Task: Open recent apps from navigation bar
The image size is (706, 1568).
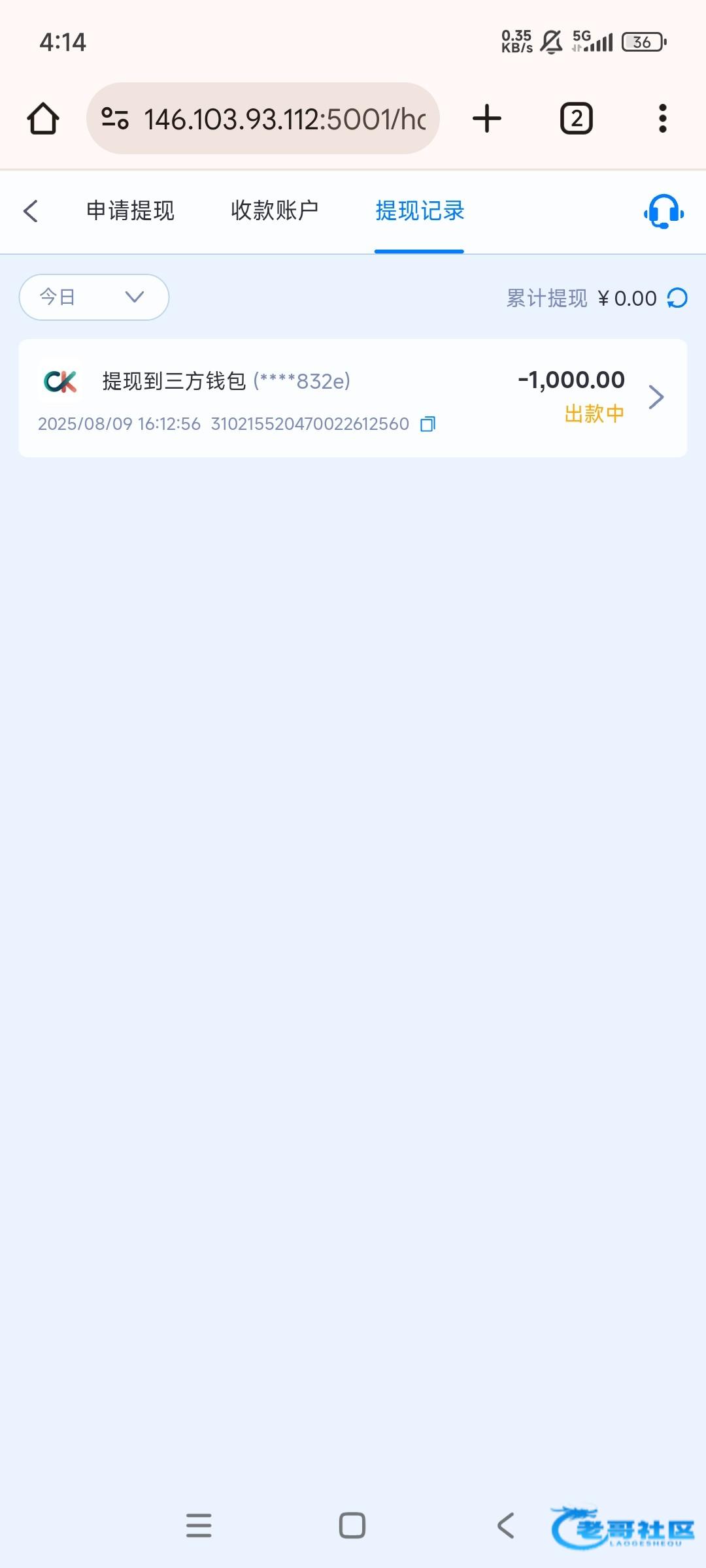Action: (x=199, y=1526)
